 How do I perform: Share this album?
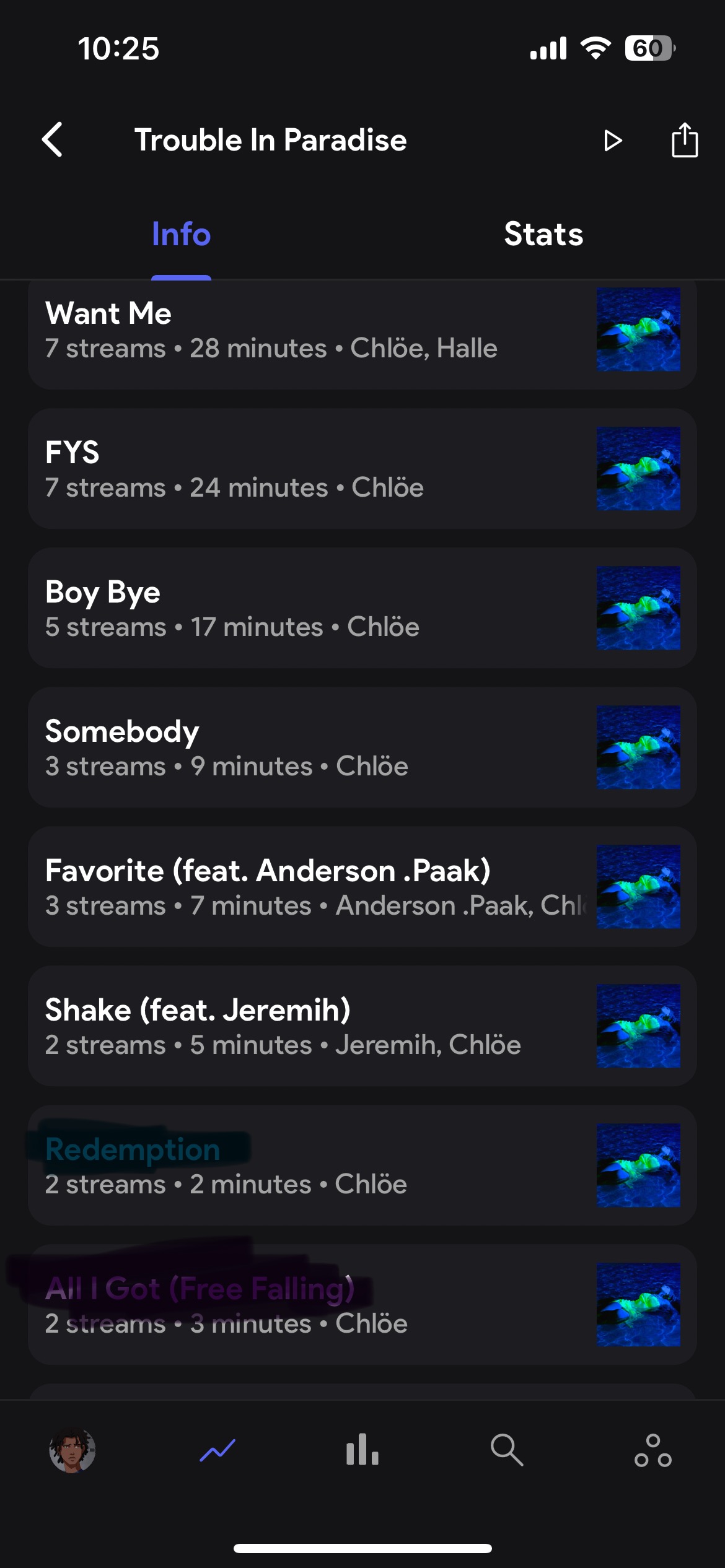(x=685, y=141)
